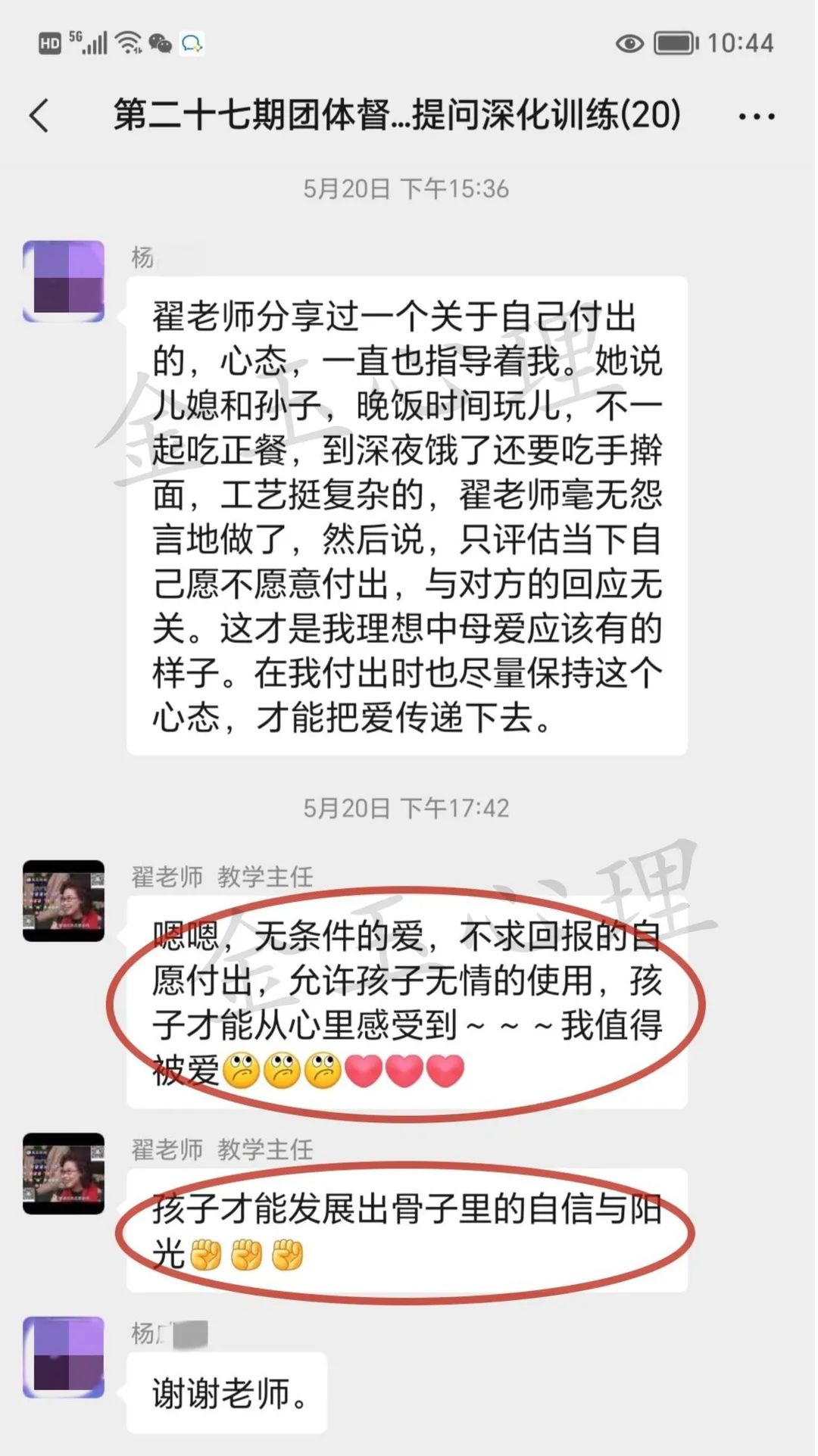Go back to the chat list

tap(39, 116)
